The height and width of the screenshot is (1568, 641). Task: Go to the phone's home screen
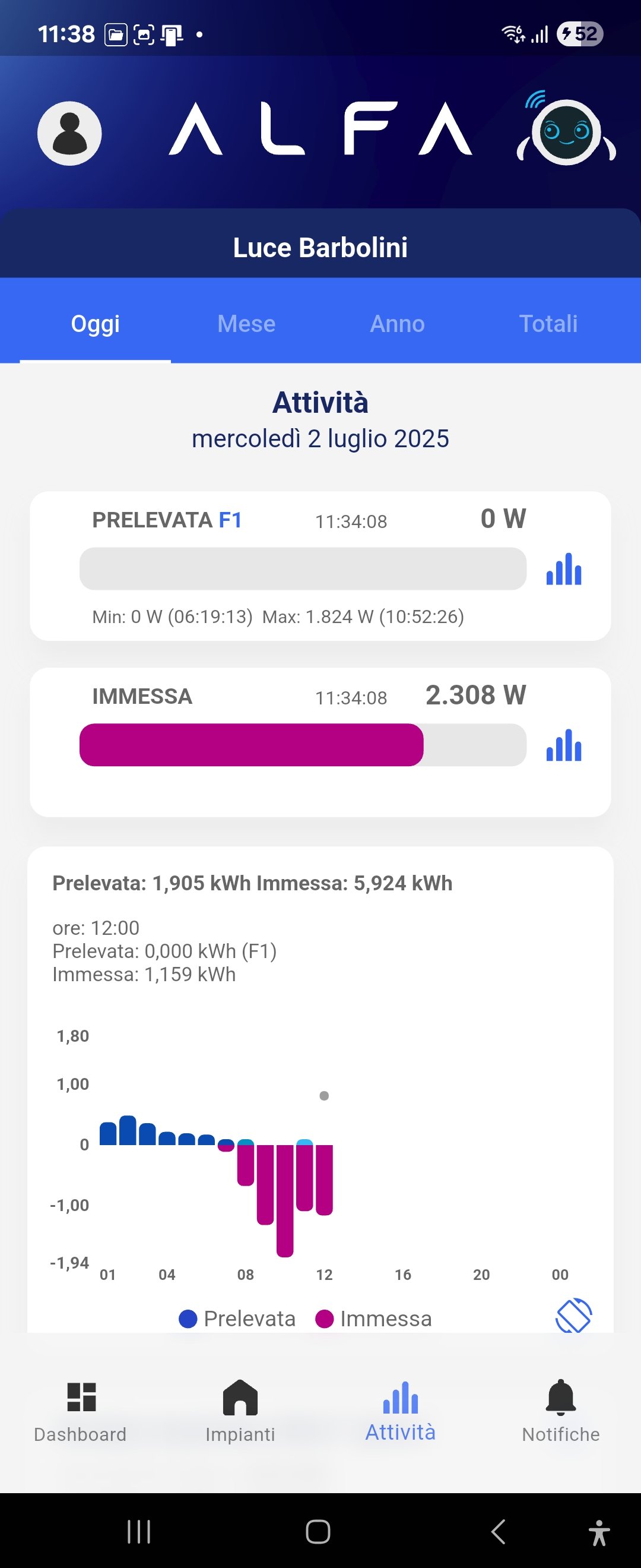tap(318, 1532)
